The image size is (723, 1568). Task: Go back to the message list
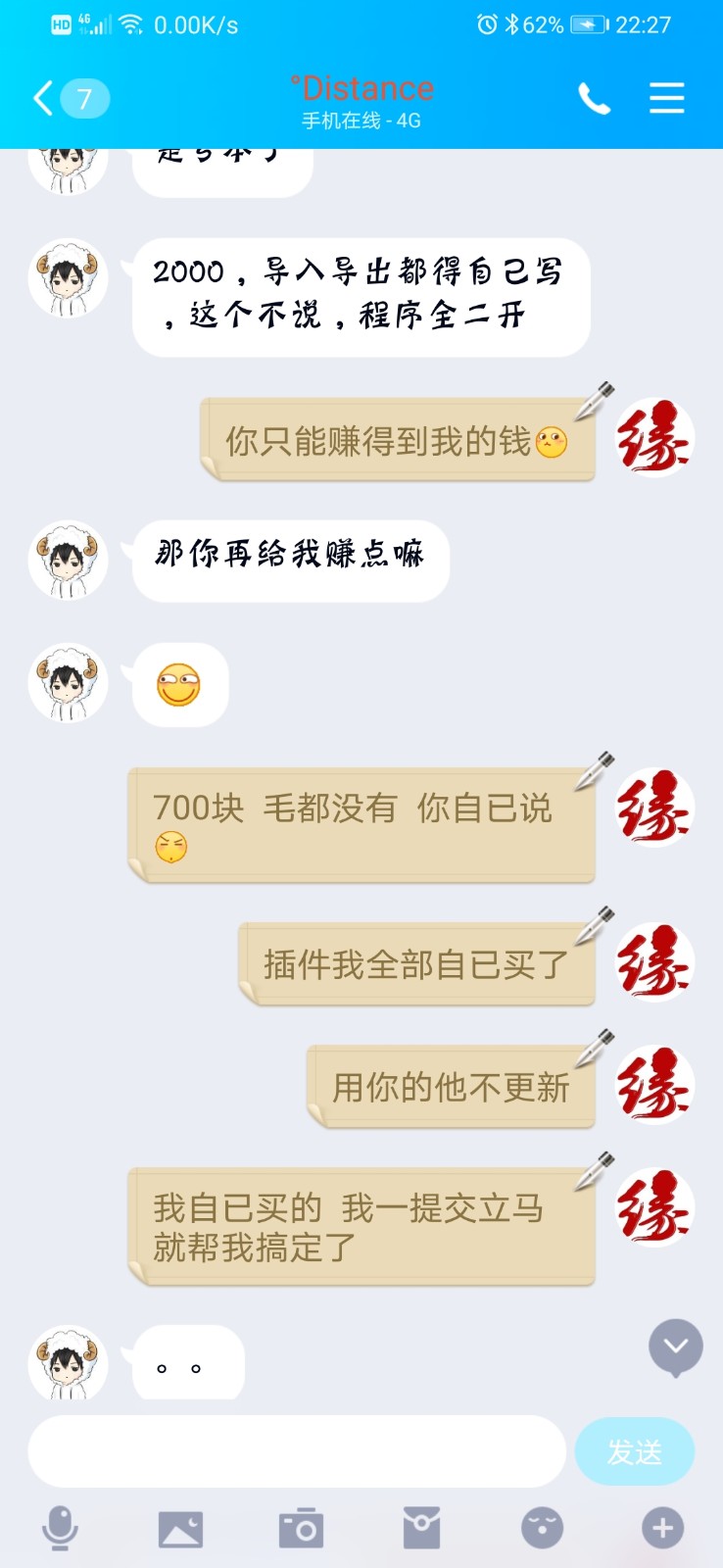coord(44,99)
